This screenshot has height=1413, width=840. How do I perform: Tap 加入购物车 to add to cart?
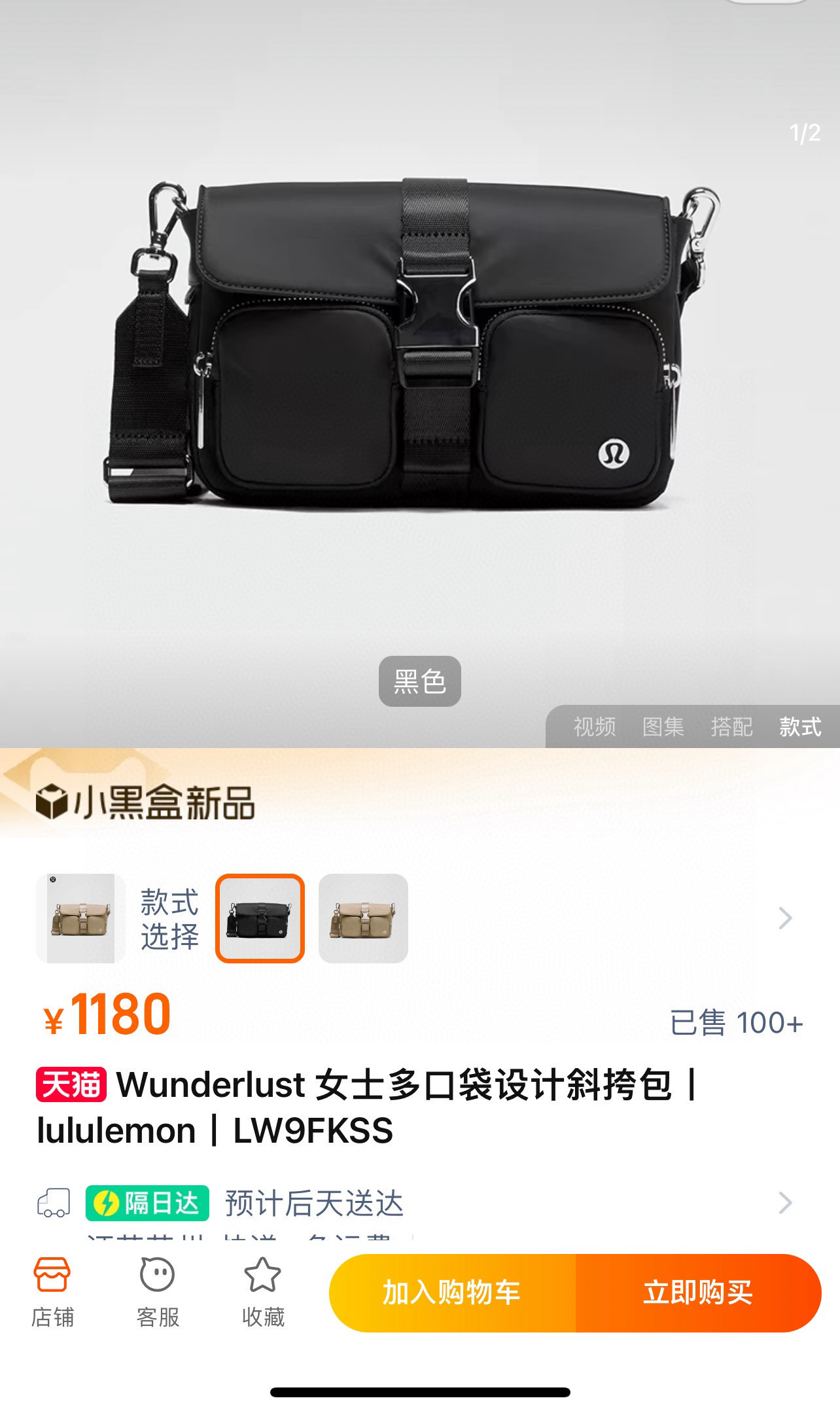[452, 1293]
